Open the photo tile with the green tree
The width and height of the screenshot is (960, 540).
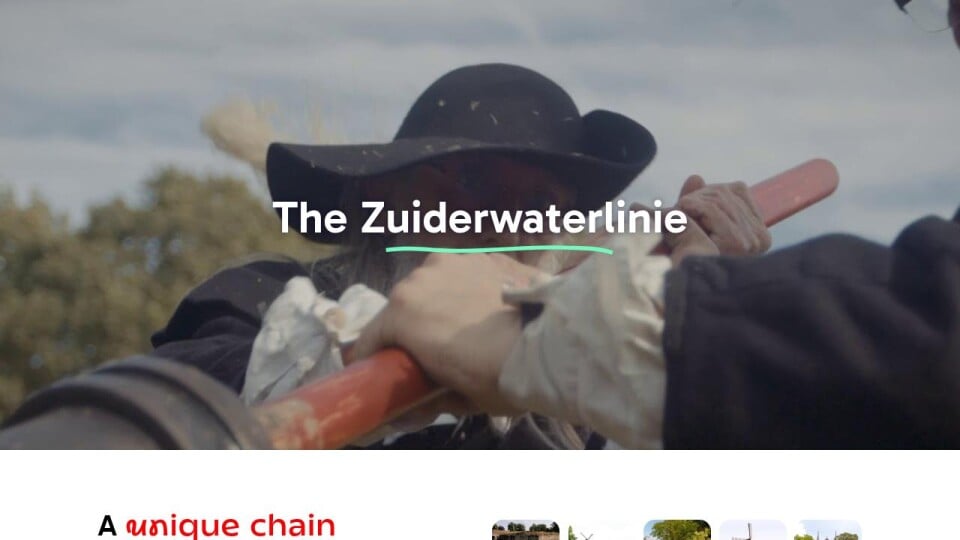(677, 530)
